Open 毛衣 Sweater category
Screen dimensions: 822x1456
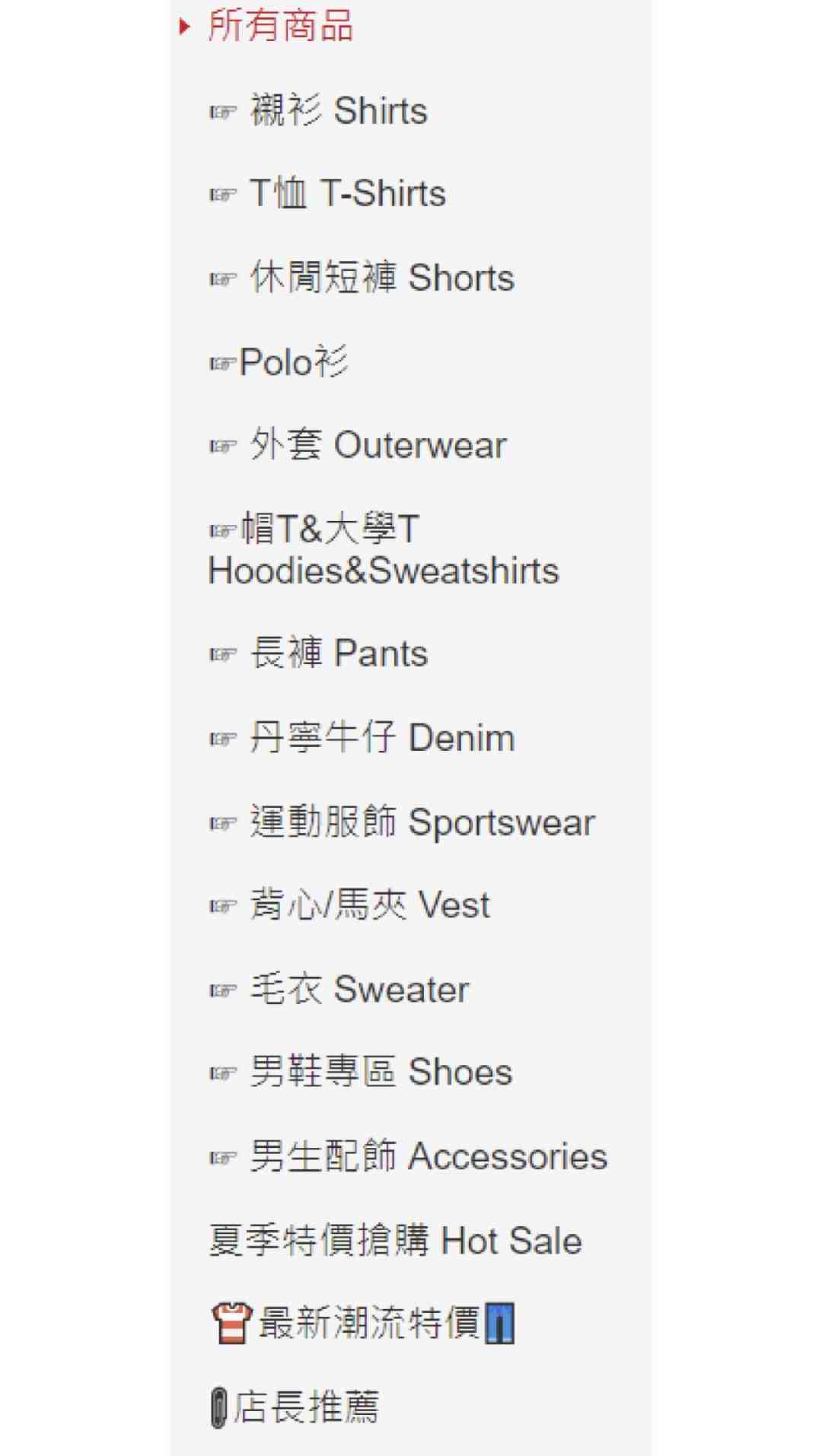pyautogui.click(x=339, y=989)
